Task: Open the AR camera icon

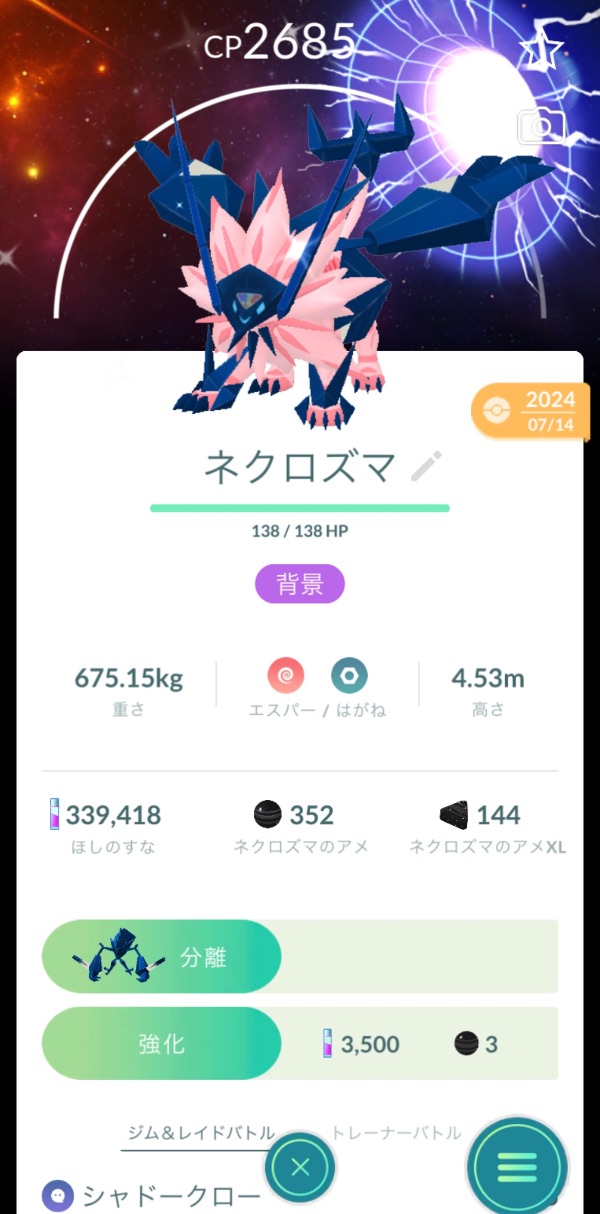Action: coord(541,127)
